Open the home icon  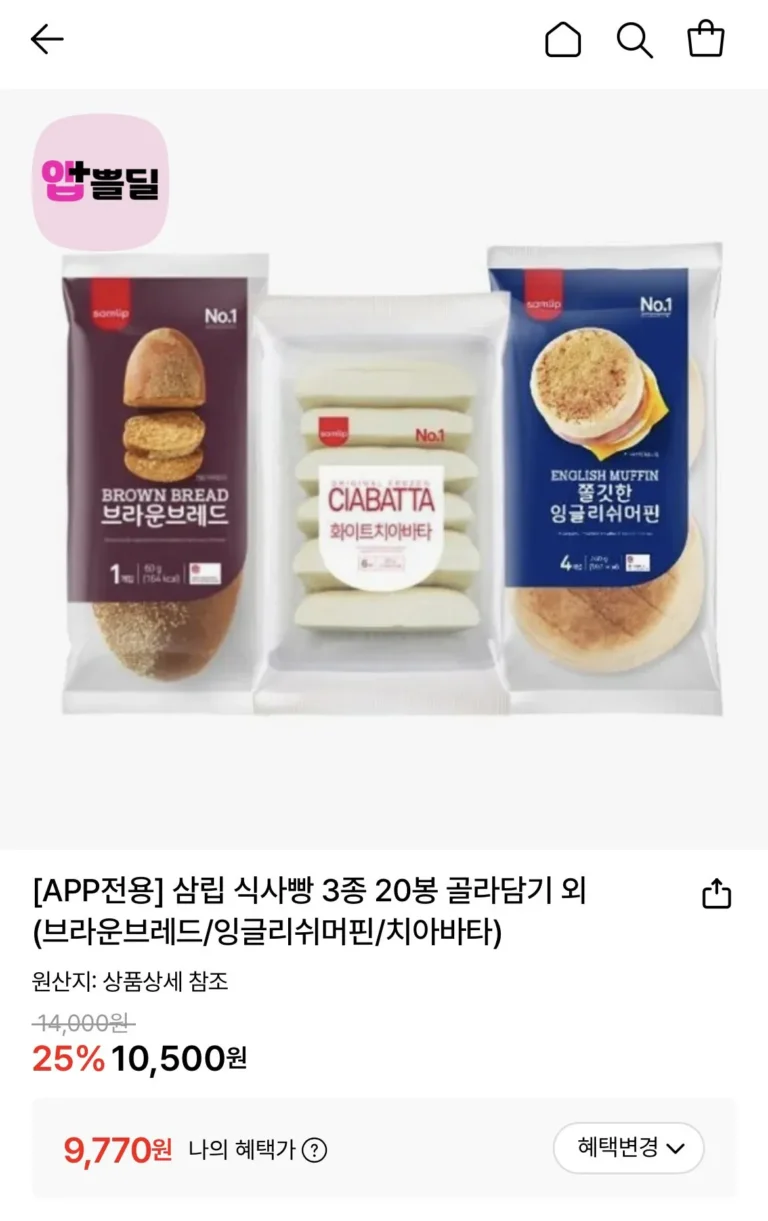click(x=563, y=40)
